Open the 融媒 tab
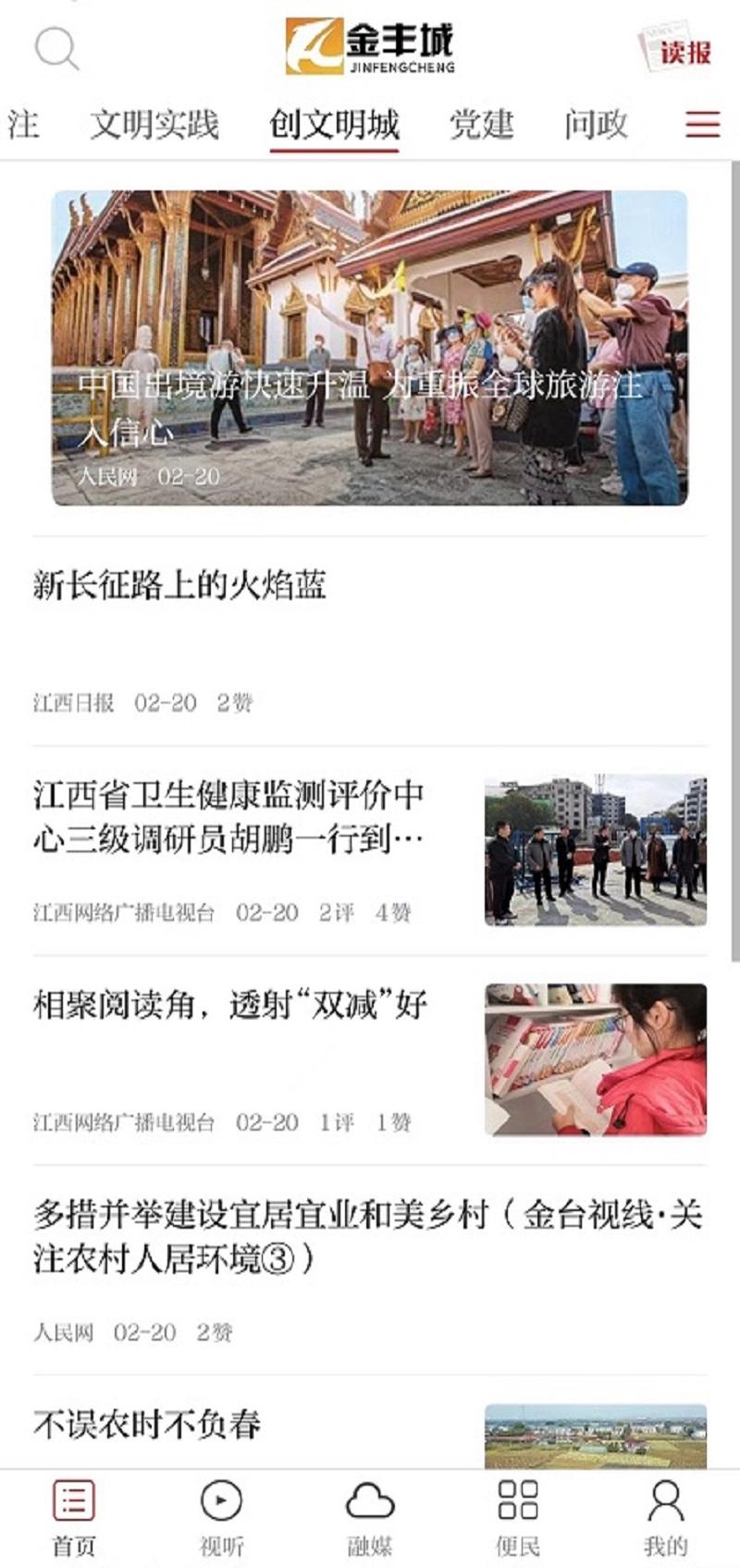The width and height of the screenshot is (740, 1568). 370,1516
